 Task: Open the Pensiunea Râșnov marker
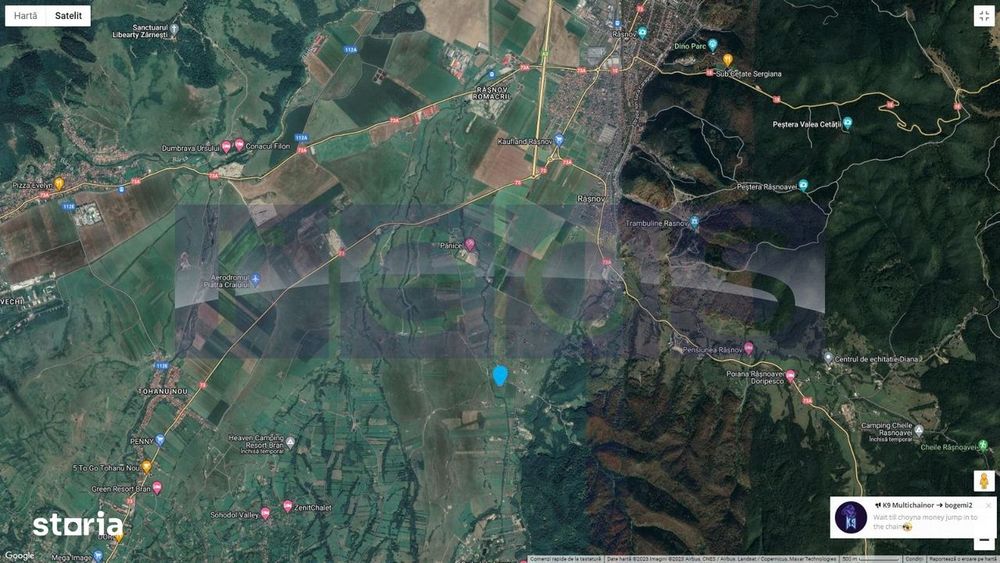tap(748, 348)
